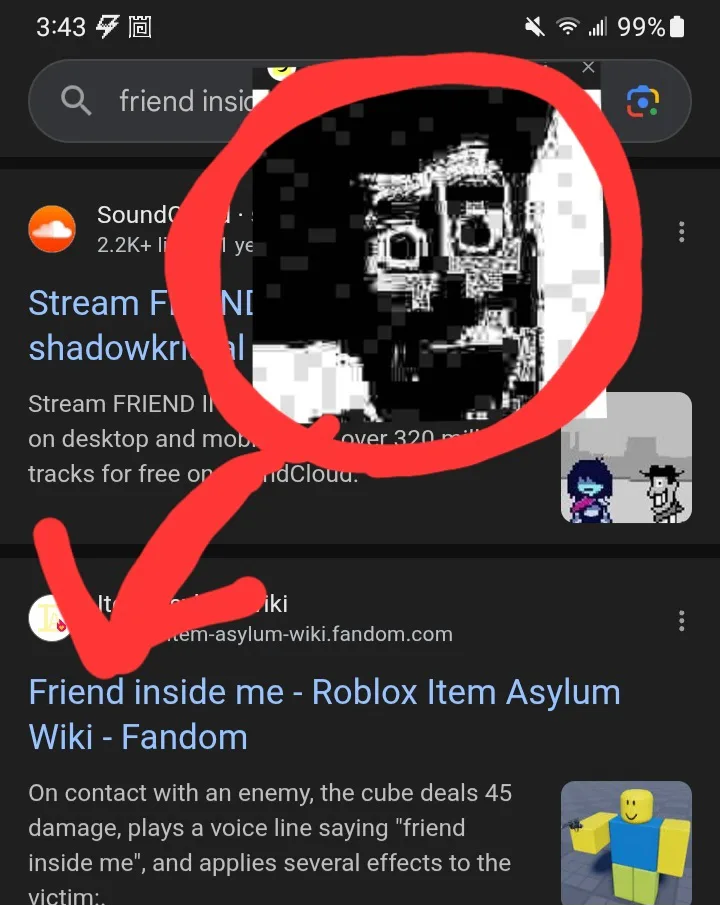This screenshot has width=720, height=905.
Task: Open overflow menu for the SoundCloud result
Action: click(x=681, y=233)
